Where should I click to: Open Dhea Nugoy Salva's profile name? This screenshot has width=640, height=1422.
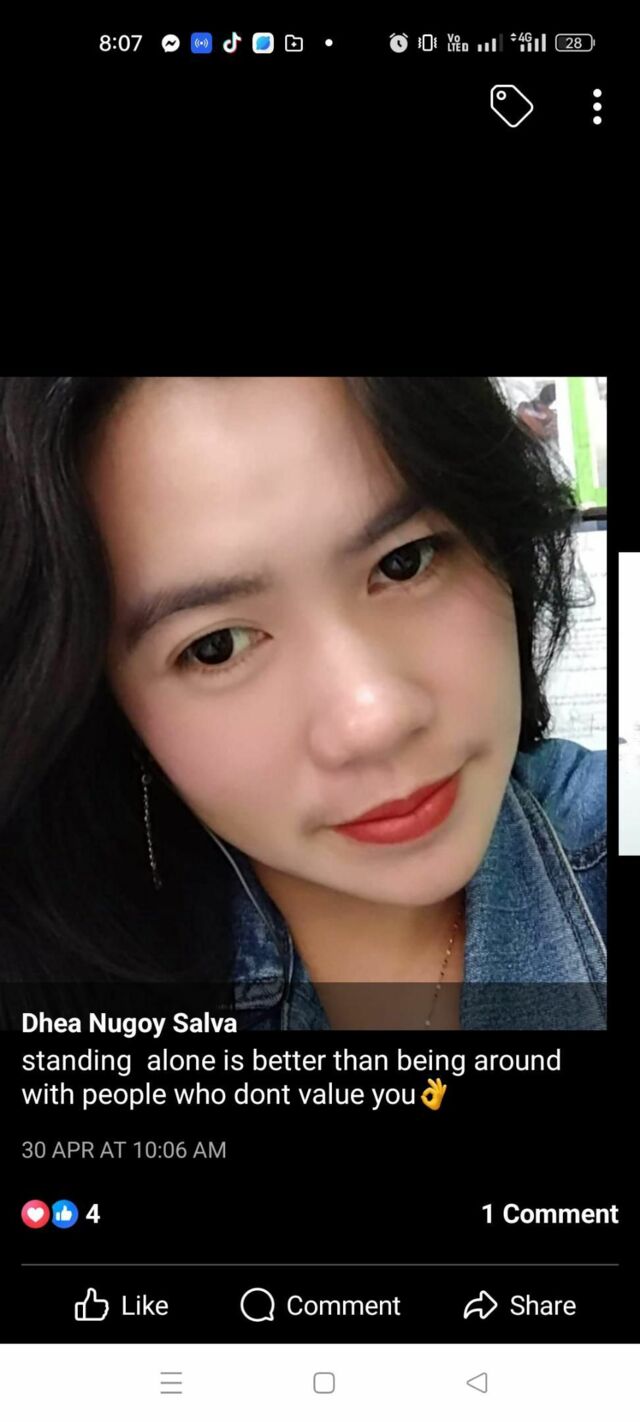click(129, 1022)
